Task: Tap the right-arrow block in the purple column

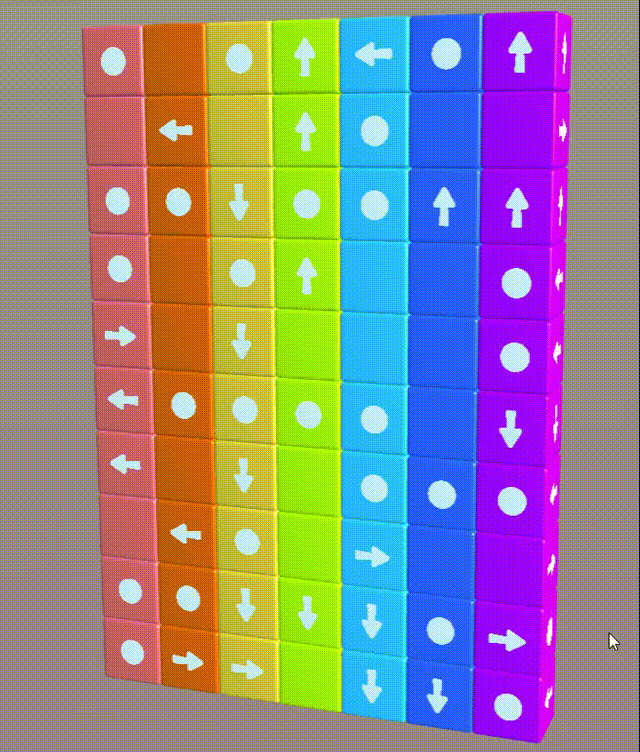Action: [x=507, y=639]
